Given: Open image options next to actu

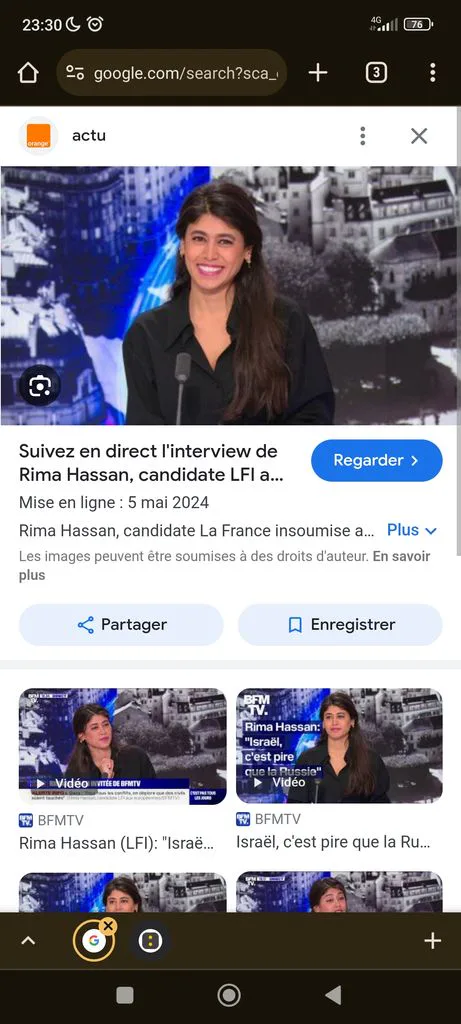Looking at the screenshot, I should tap(362, 136).
